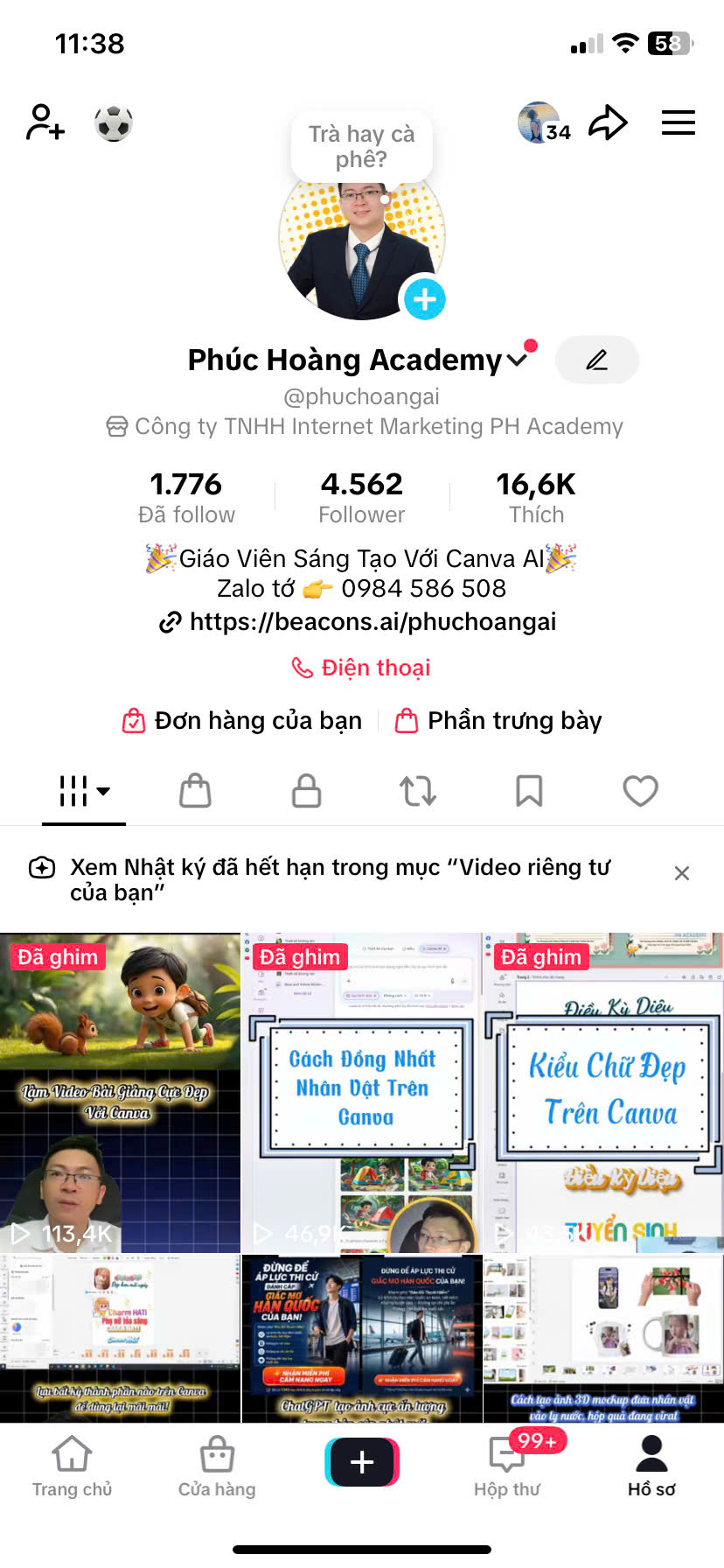724x1568 pixels.
Task: Tap the Điện thoại call button
Action: point(361,668)
